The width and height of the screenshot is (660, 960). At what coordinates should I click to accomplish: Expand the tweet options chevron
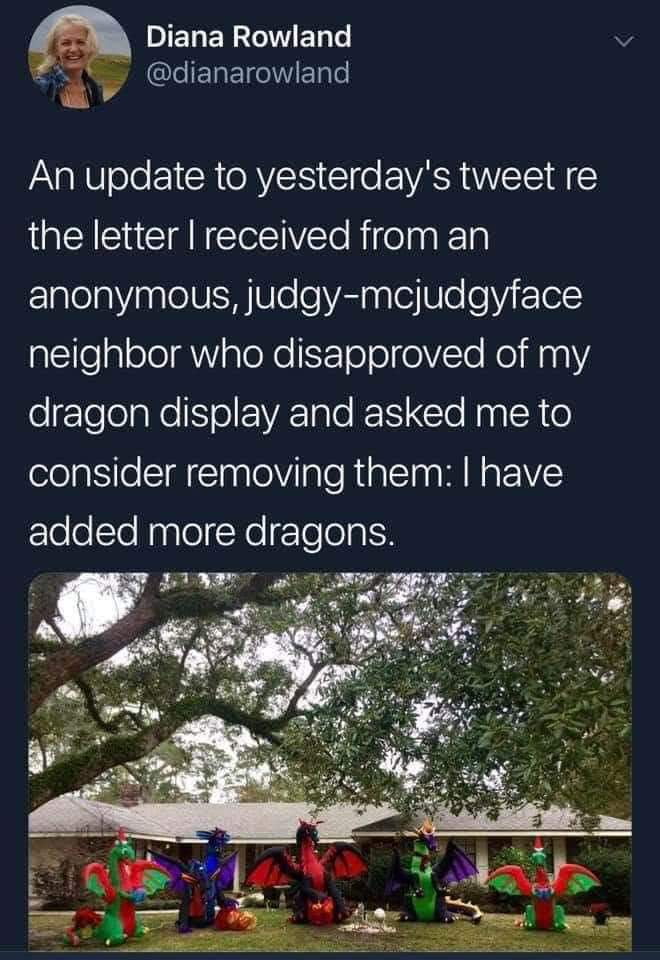click(623, 41)
